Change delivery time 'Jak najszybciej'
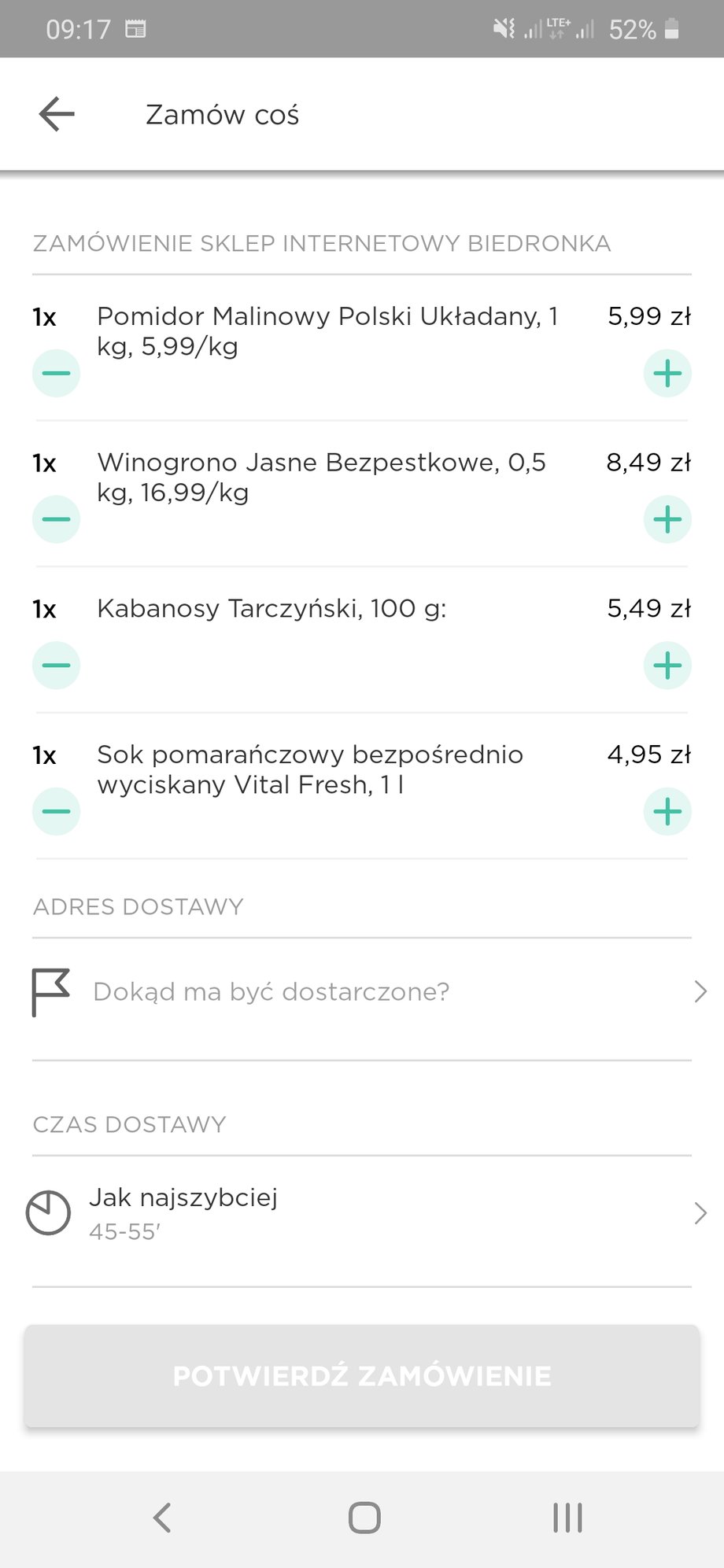Image resolution: width=724 pixels, height=1568 pixels. point(362,1214)
